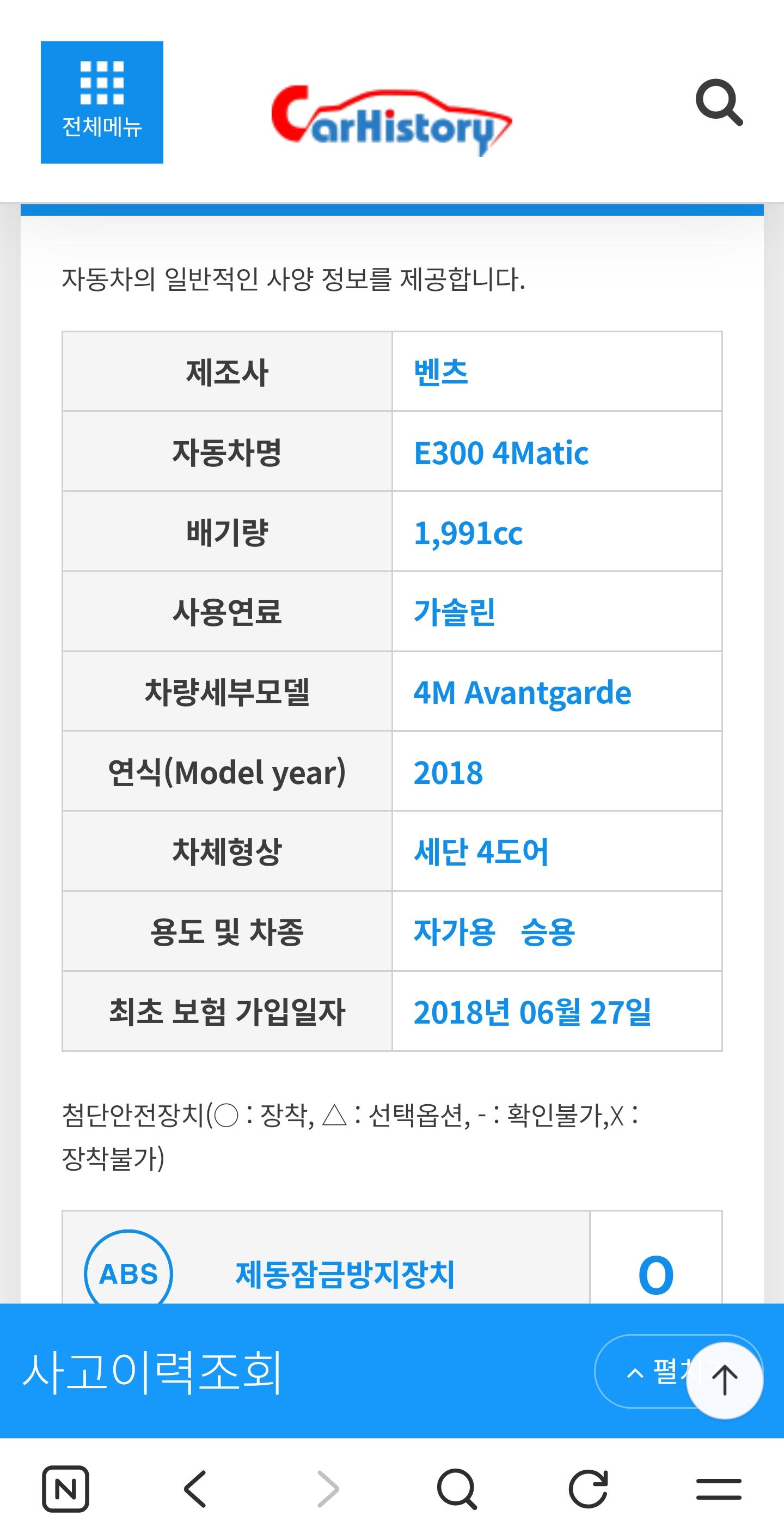Viewport: 784px width, 1540px height.
Task: Tap the CarHistory logo to go home
Action: [391, 120]
